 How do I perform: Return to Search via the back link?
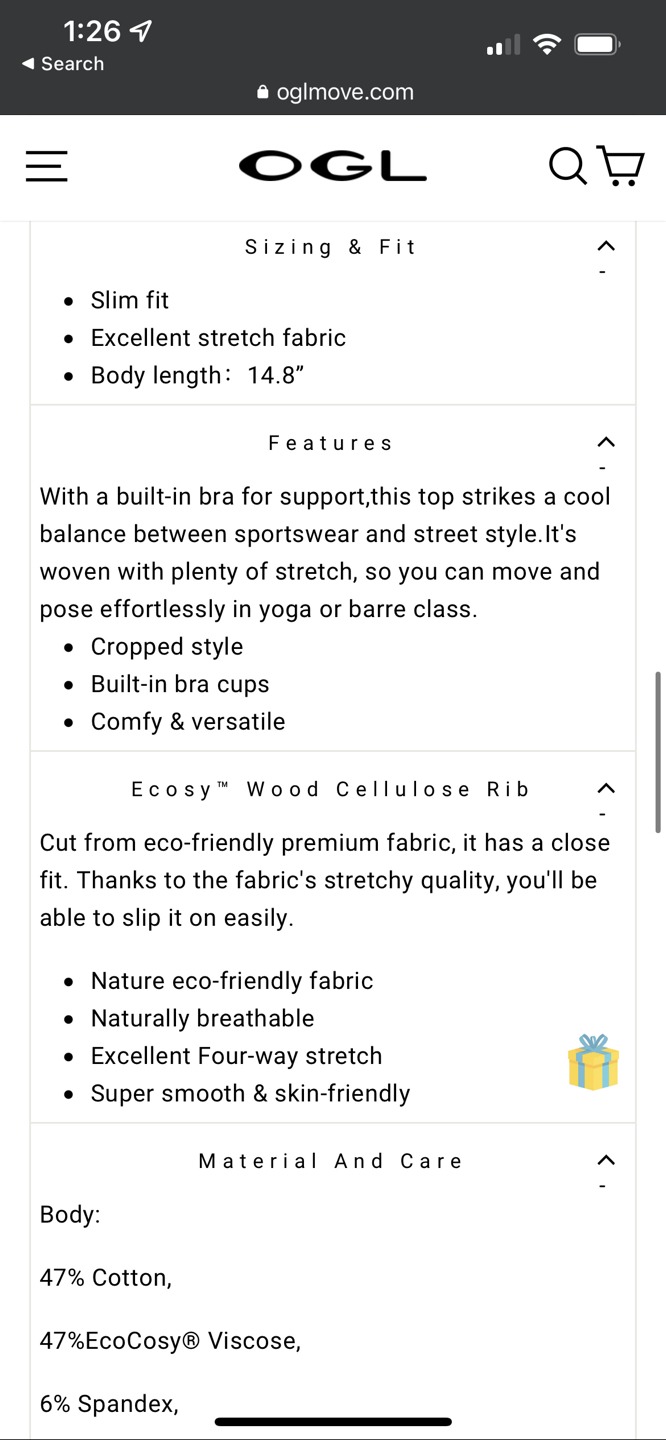[62, 64]
